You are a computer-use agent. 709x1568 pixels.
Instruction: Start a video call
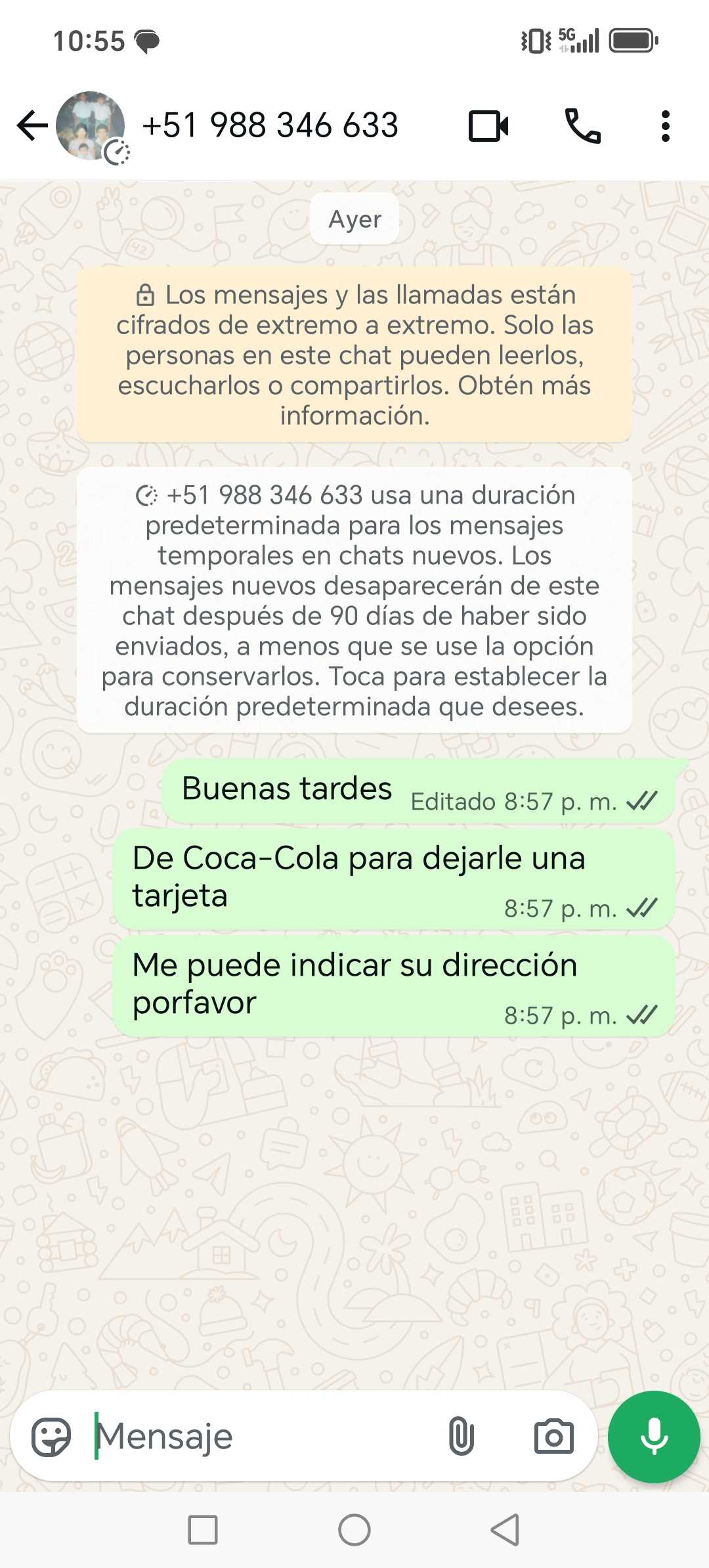tap(488, 125)
